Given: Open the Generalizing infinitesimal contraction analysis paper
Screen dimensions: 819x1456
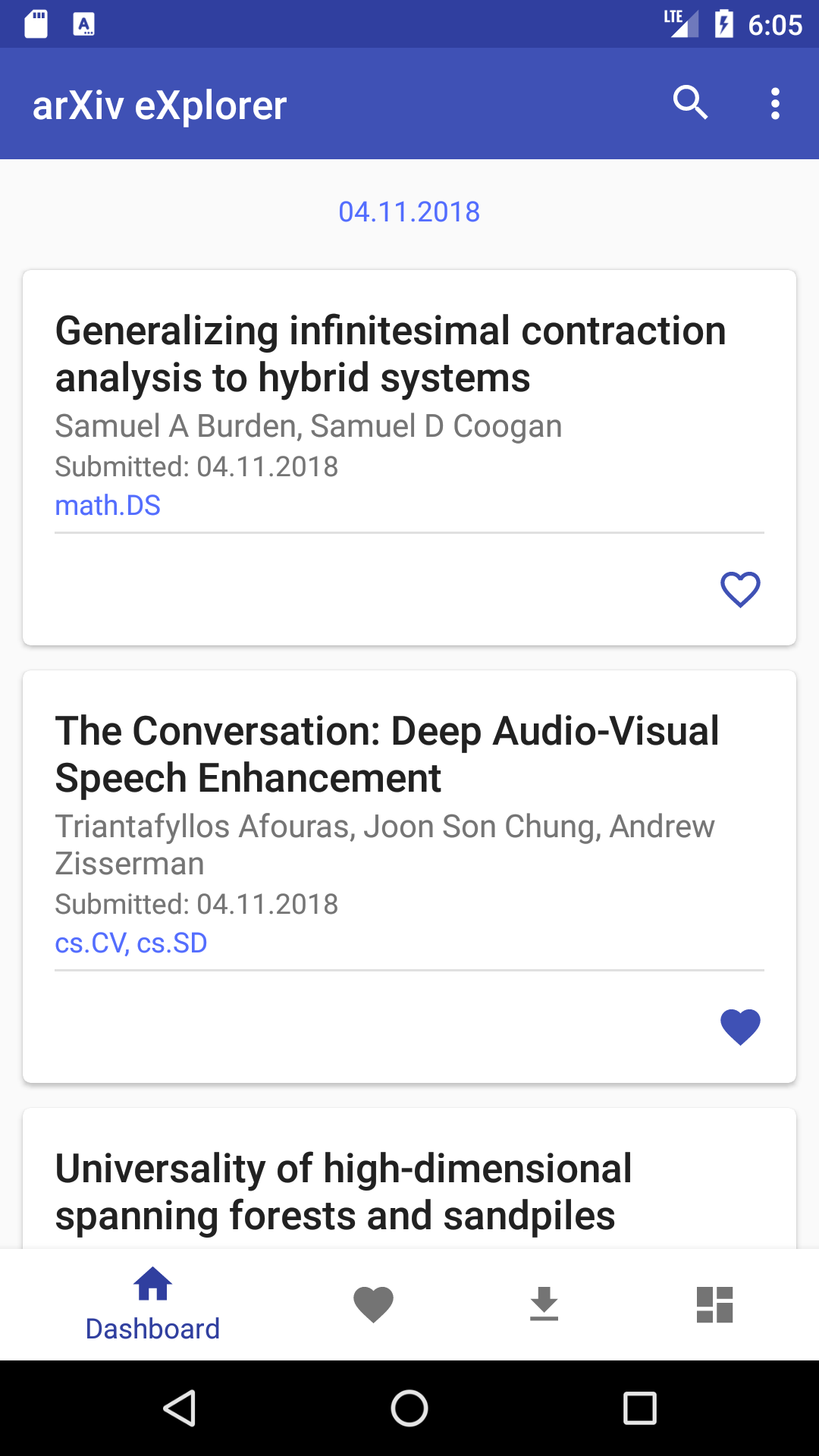Looking at the screenshot, I should tap(391, 354).
